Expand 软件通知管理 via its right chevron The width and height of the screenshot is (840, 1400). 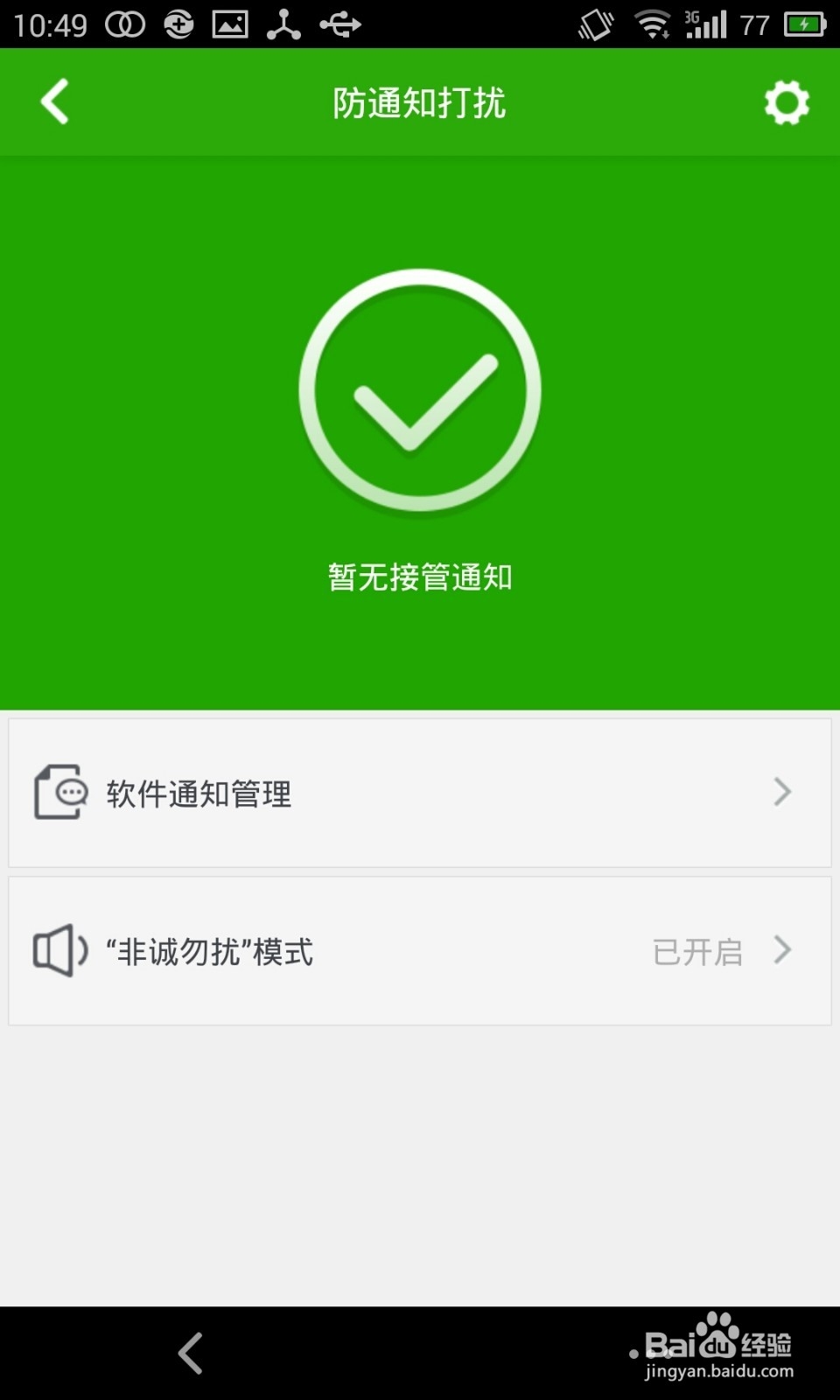click(781, 793)
